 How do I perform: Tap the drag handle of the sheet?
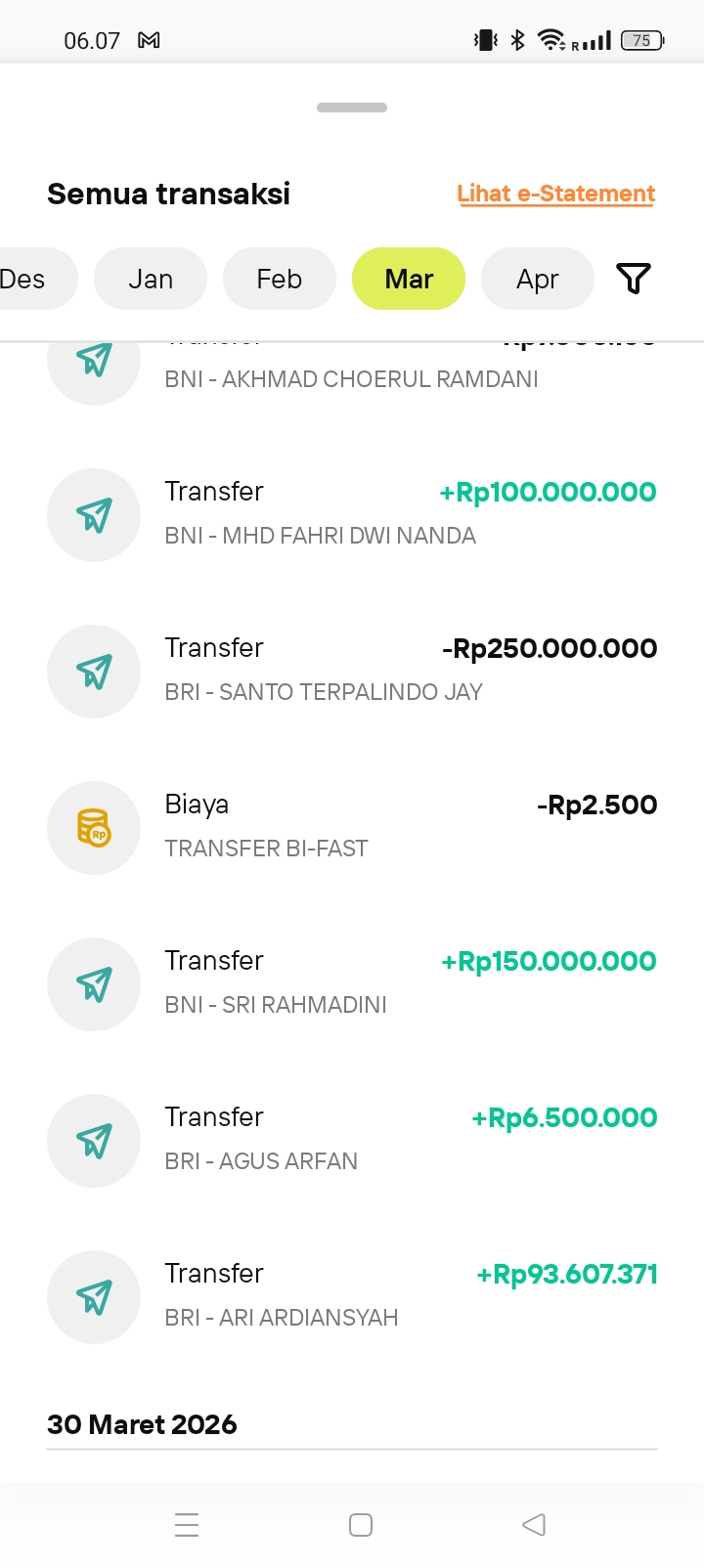coord(352,108)
